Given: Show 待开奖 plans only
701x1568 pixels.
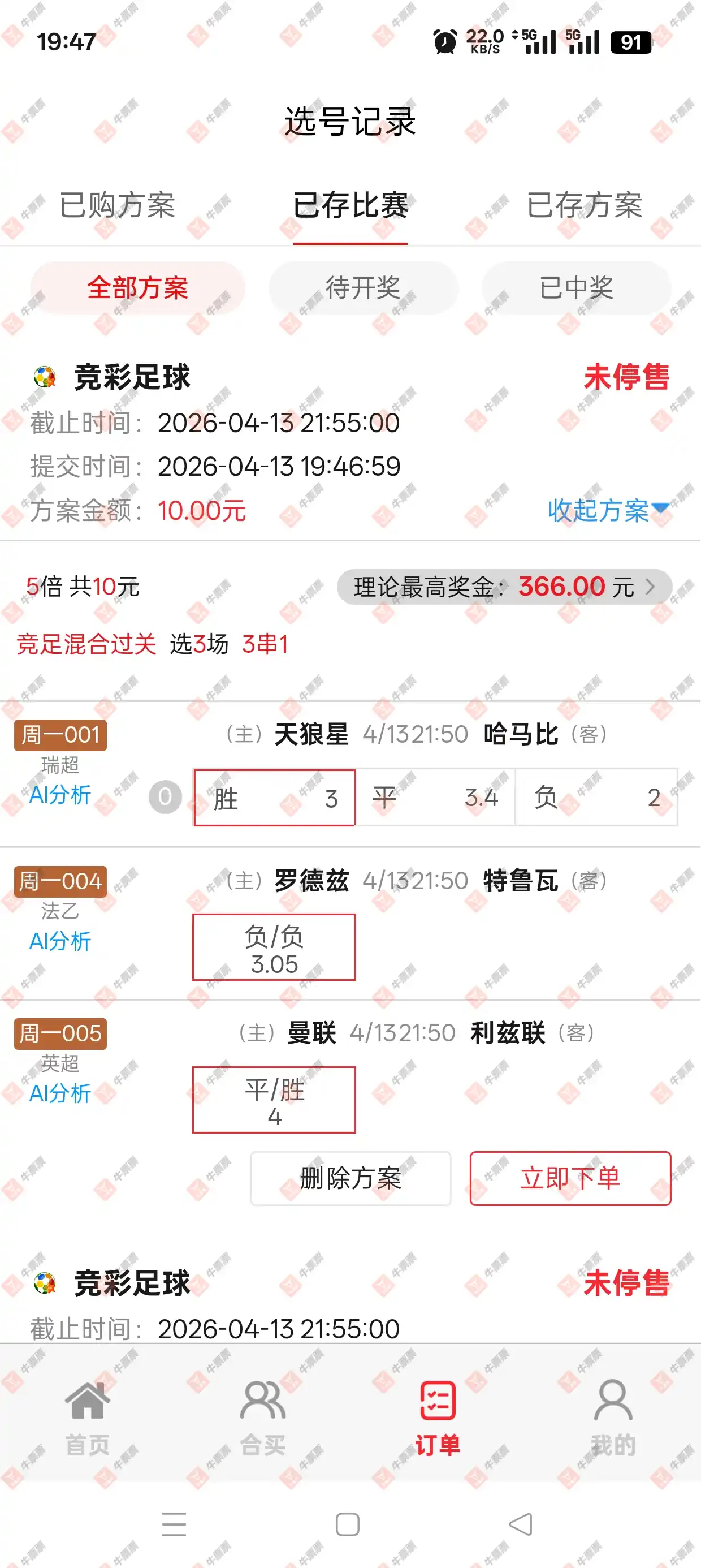Looking at the screenshot, I should 363,288.
